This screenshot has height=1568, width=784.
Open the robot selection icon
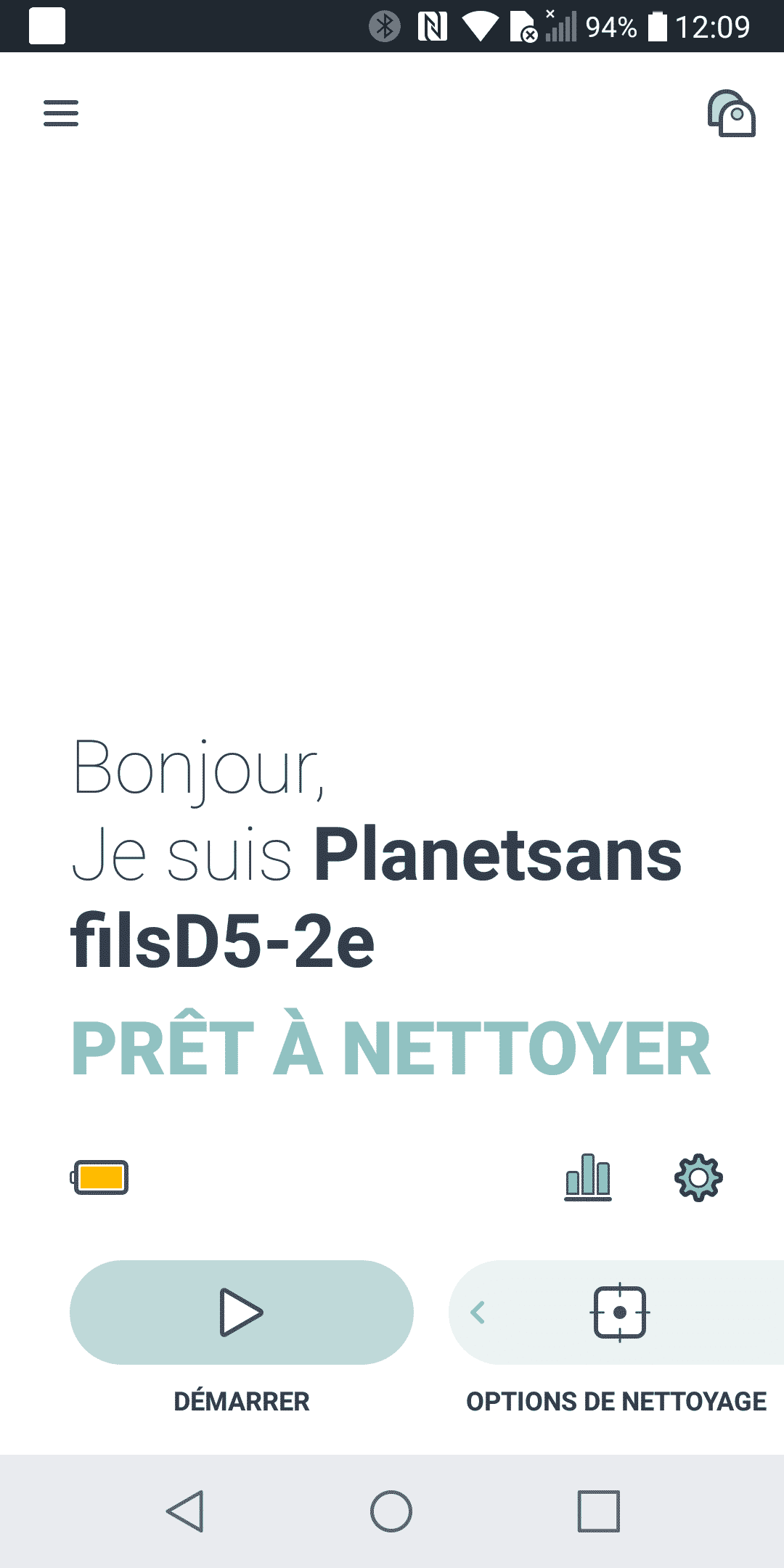(x=732, y=113)
